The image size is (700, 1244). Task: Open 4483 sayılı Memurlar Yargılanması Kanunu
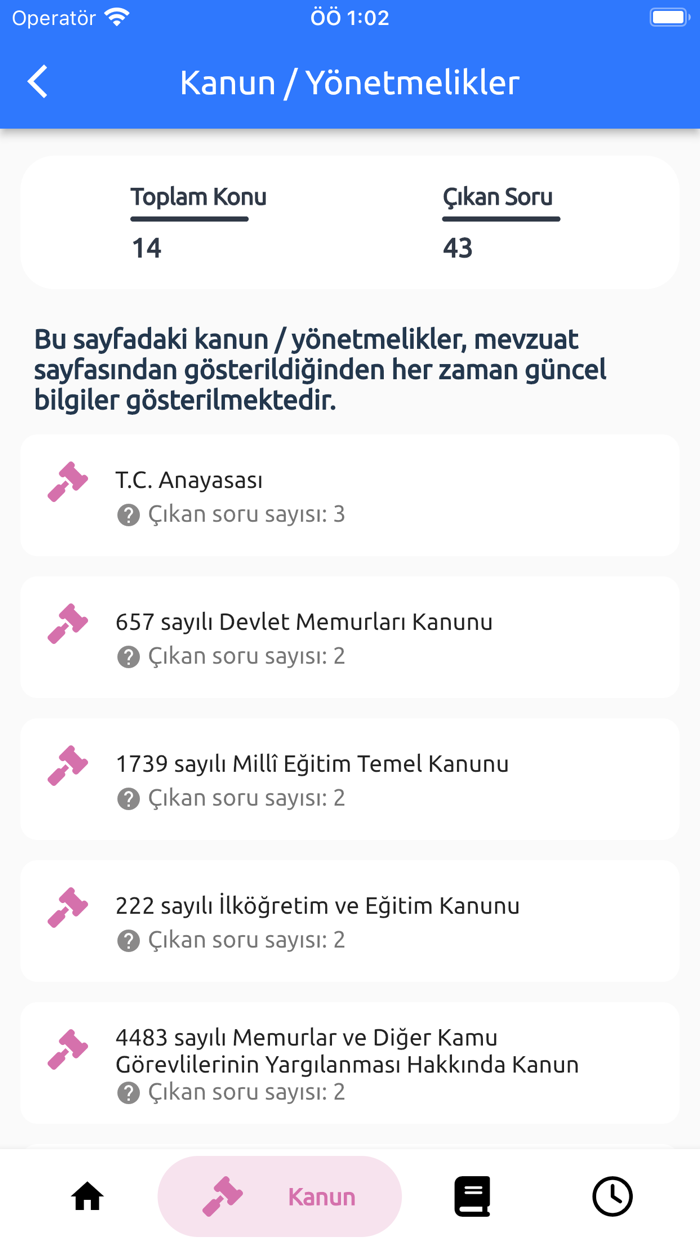[350, 1063]
